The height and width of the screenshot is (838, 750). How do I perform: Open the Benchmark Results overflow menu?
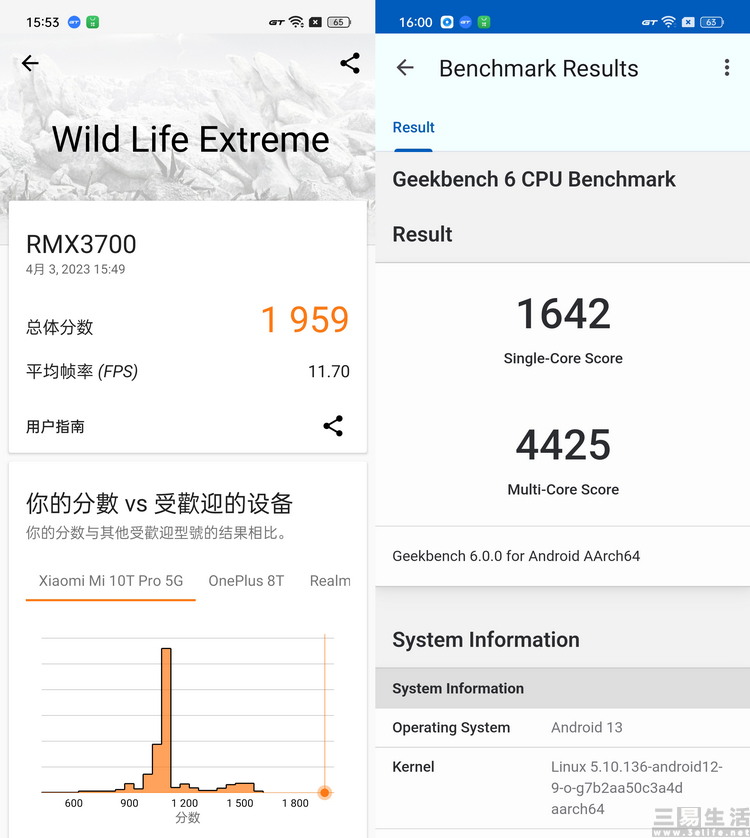point(726,68)
